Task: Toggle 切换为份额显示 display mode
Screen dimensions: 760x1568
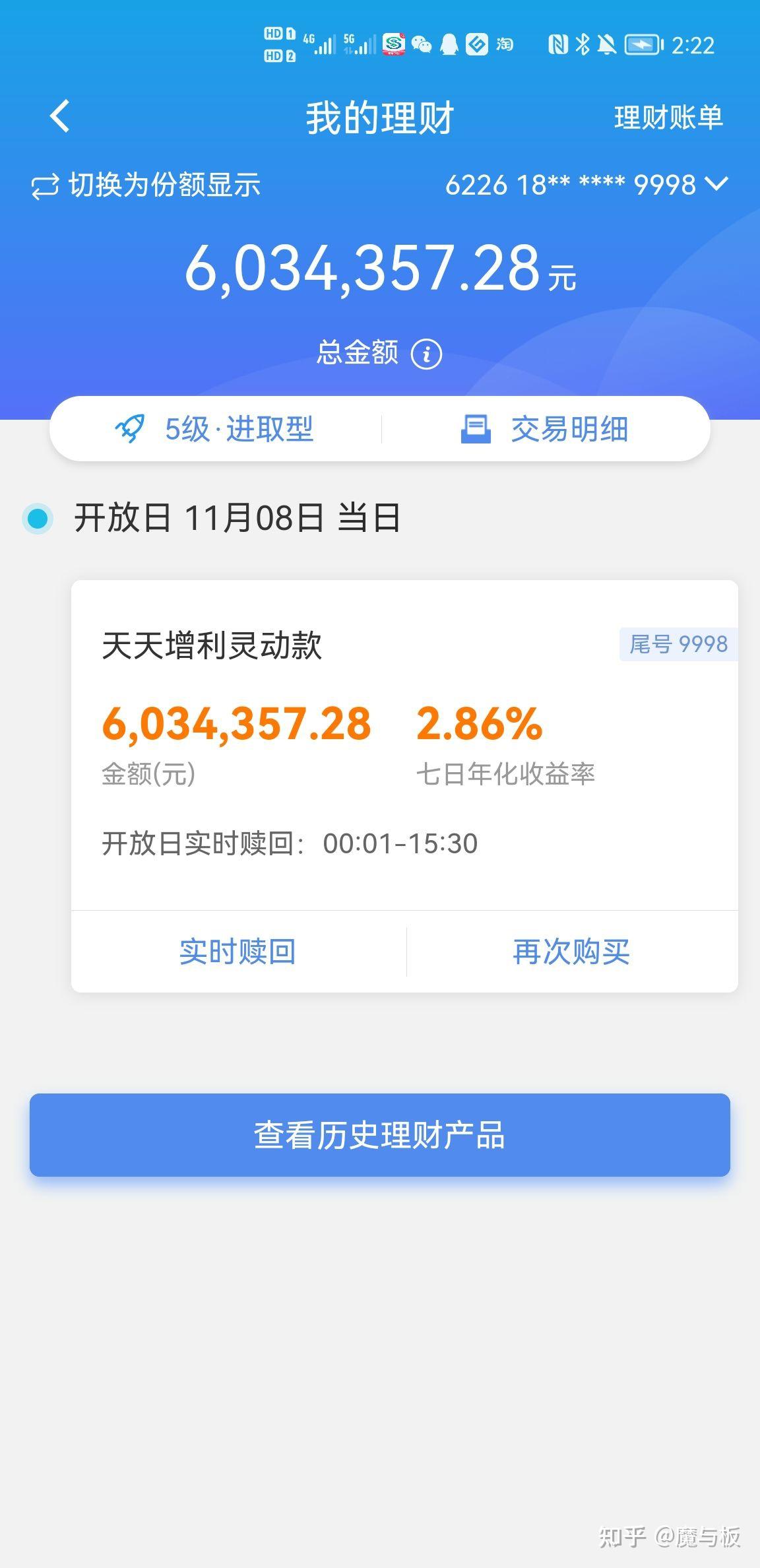Action: tap(164, 185)
